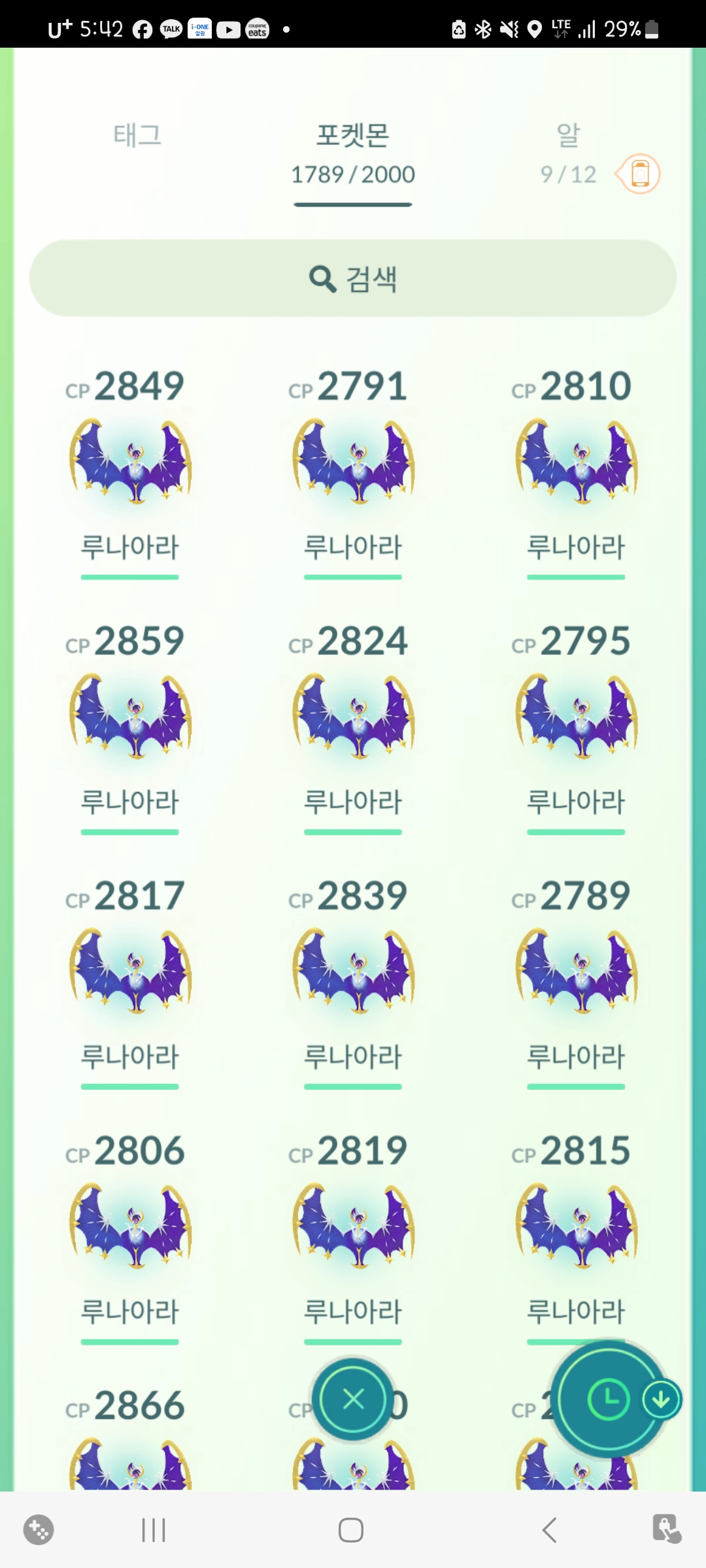Image resolution: width=706 pixels, height=1568 pixels.
Task: Go back with system navigation arrow
Action: [x=549, y=1530]
